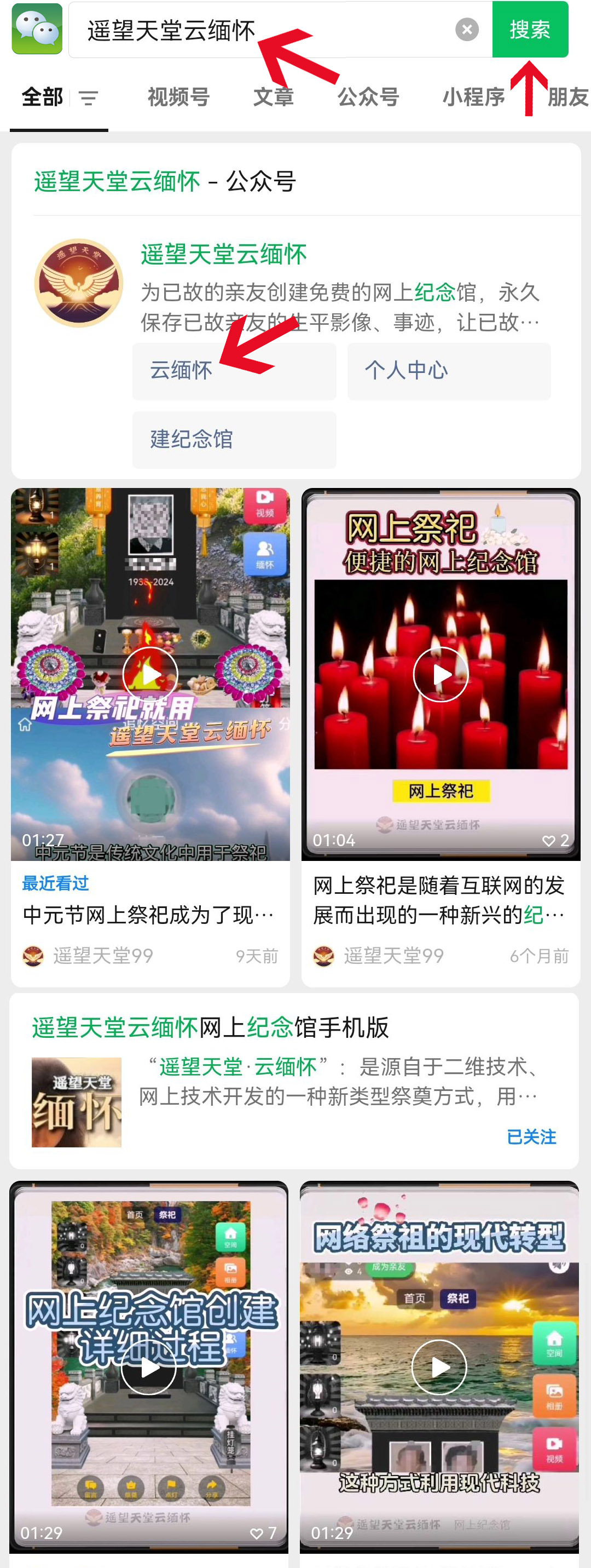This screenshot has width=591, height=1568.
Task: Switch to the 朋友 tab
Action: 567,97
